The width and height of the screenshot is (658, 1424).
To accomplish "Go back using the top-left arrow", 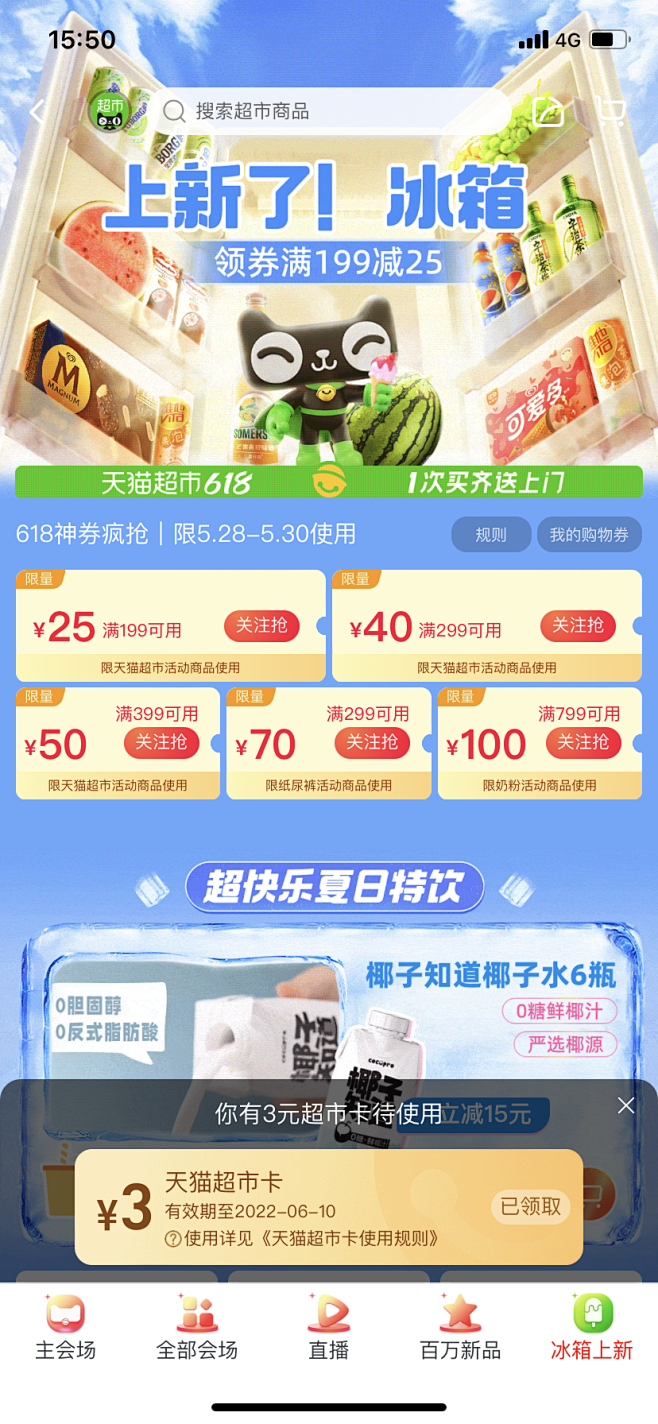I will point(38,111).
